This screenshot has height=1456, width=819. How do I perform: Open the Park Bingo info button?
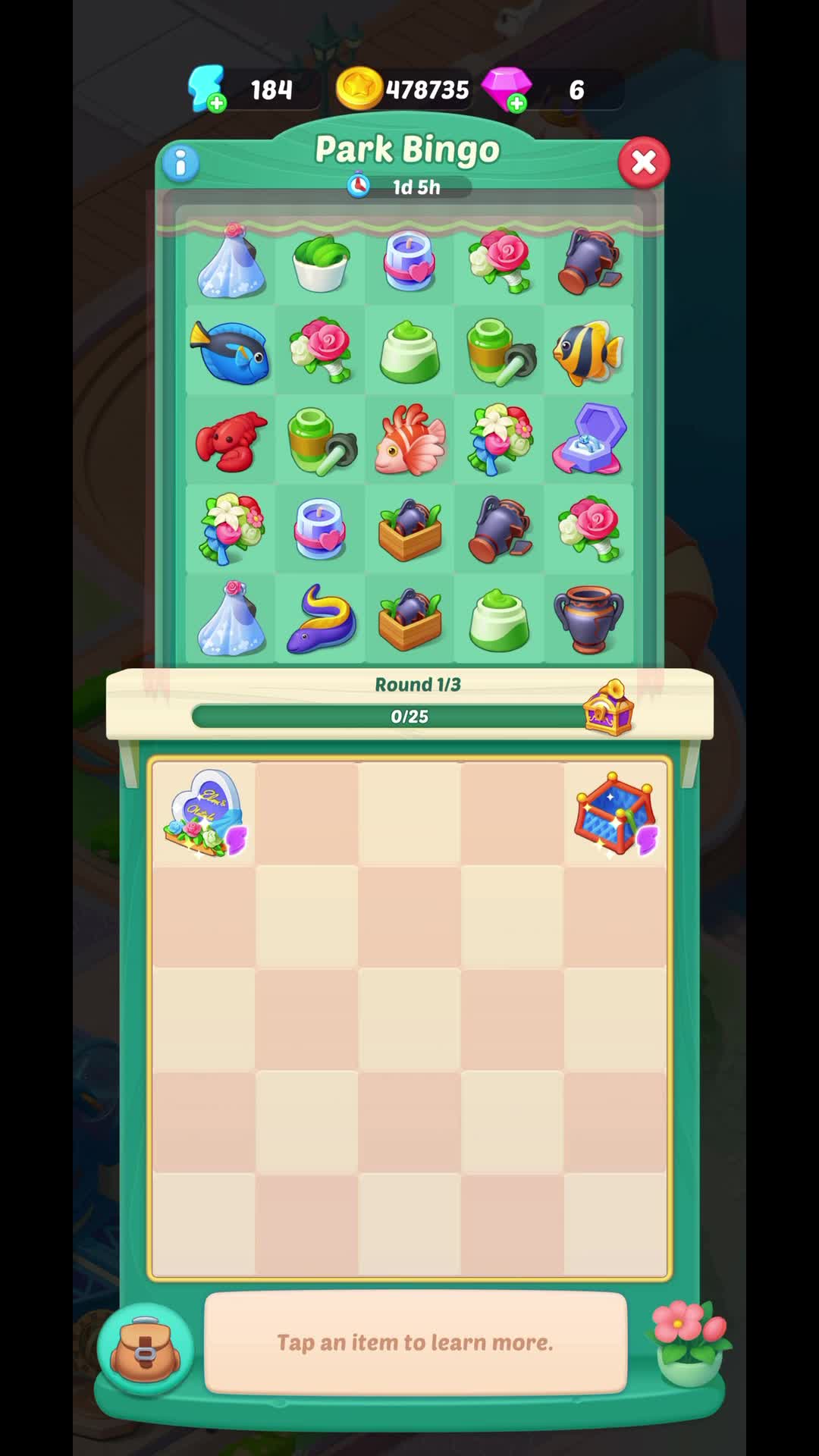pyautogui.click(x=180, y=162)
